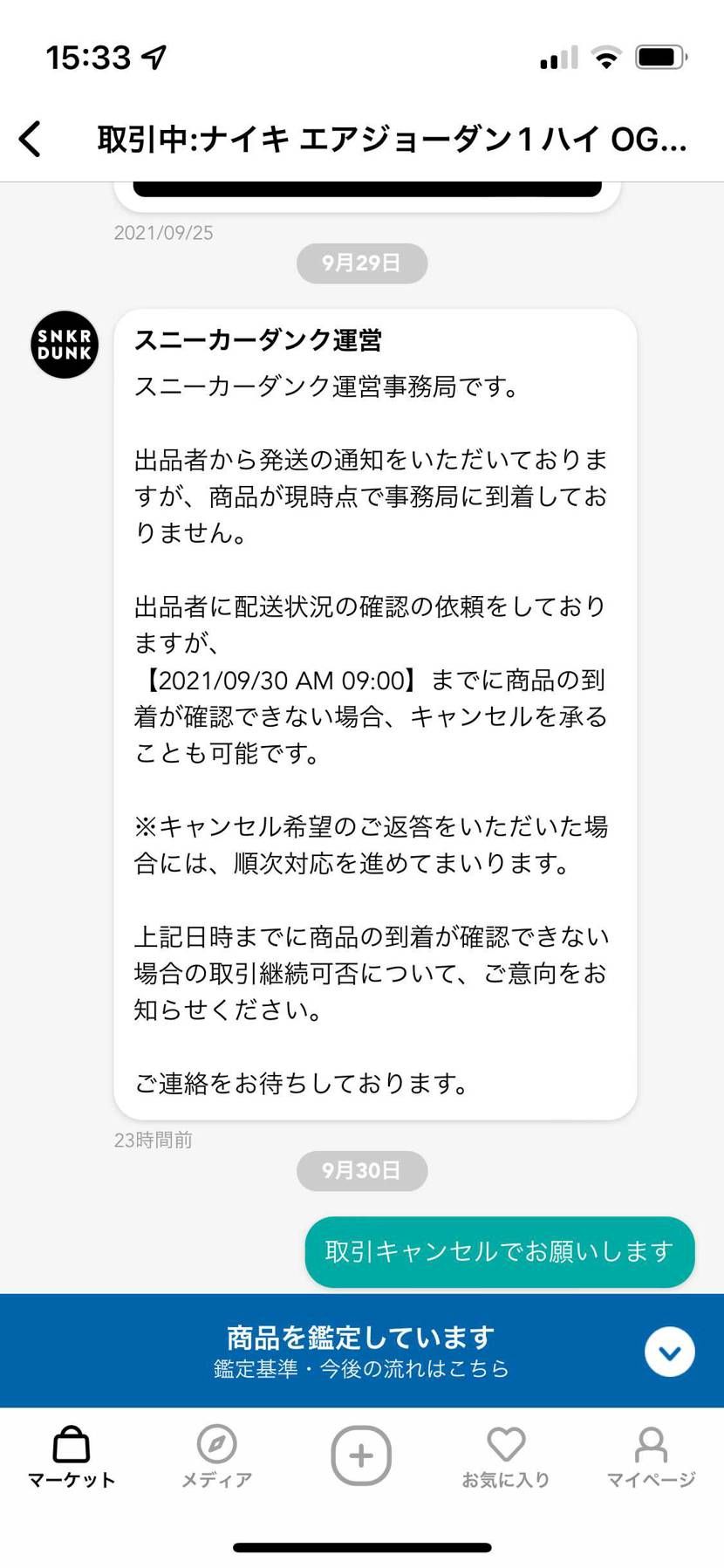Tap the 取引キャンセルでお願いします message bubble

(499, 1252)
